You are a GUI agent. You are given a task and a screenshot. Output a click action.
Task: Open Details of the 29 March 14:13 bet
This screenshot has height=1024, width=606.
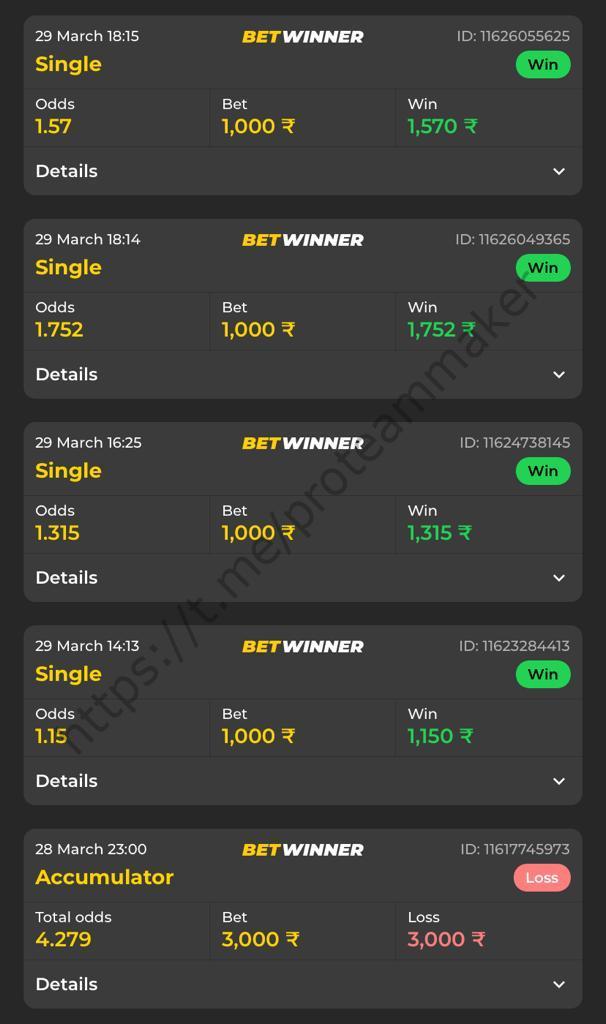(302, 780)
